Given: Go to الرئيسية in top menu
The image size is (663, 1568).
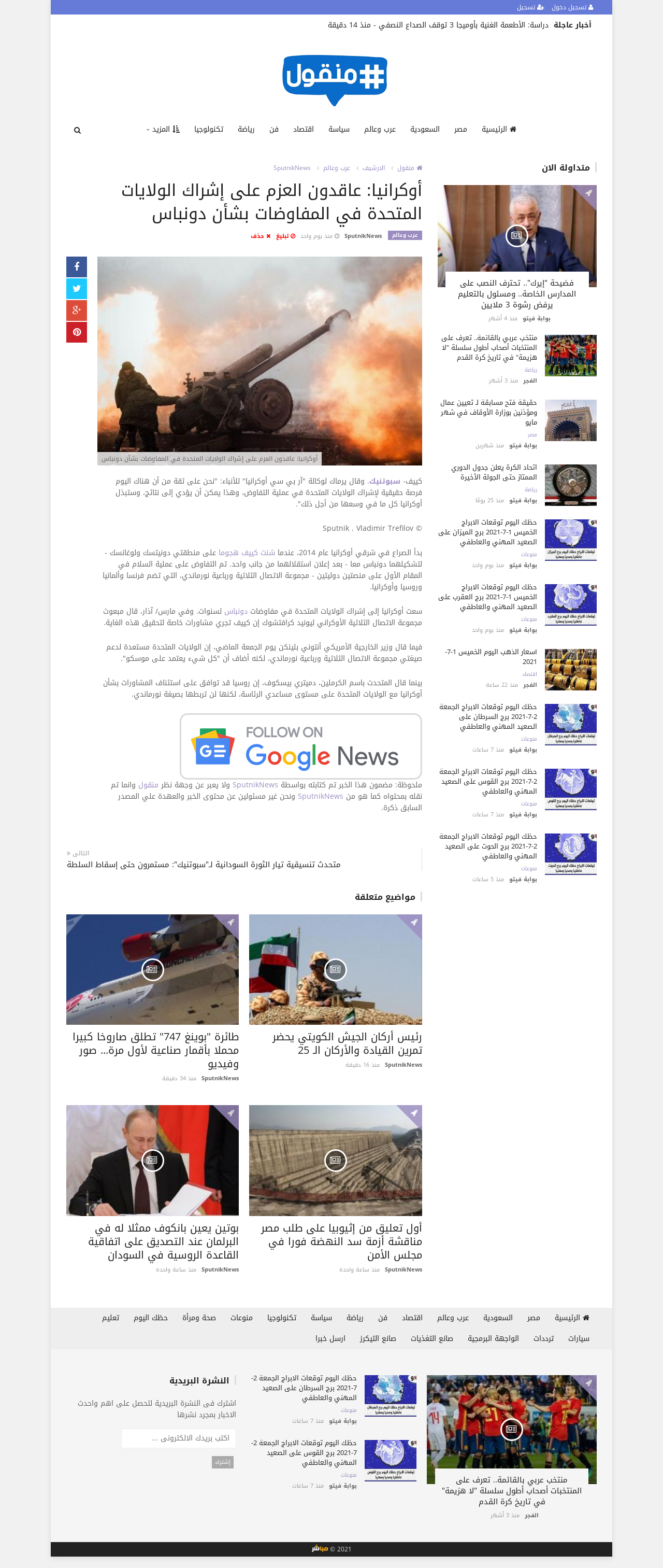Looking at the screenshot, I should (499, 129).
